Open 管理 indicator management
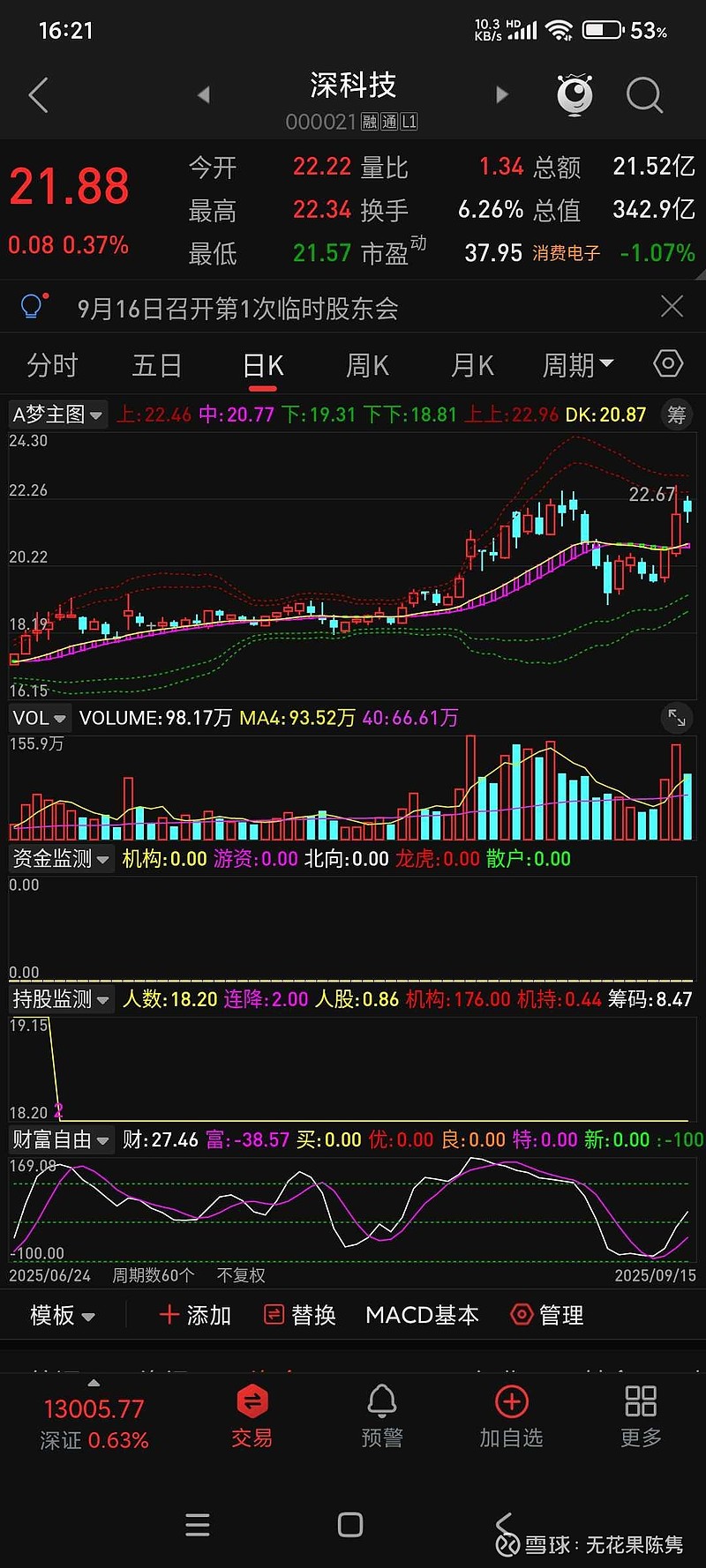706x1568 pixels. click(547, 1315)
